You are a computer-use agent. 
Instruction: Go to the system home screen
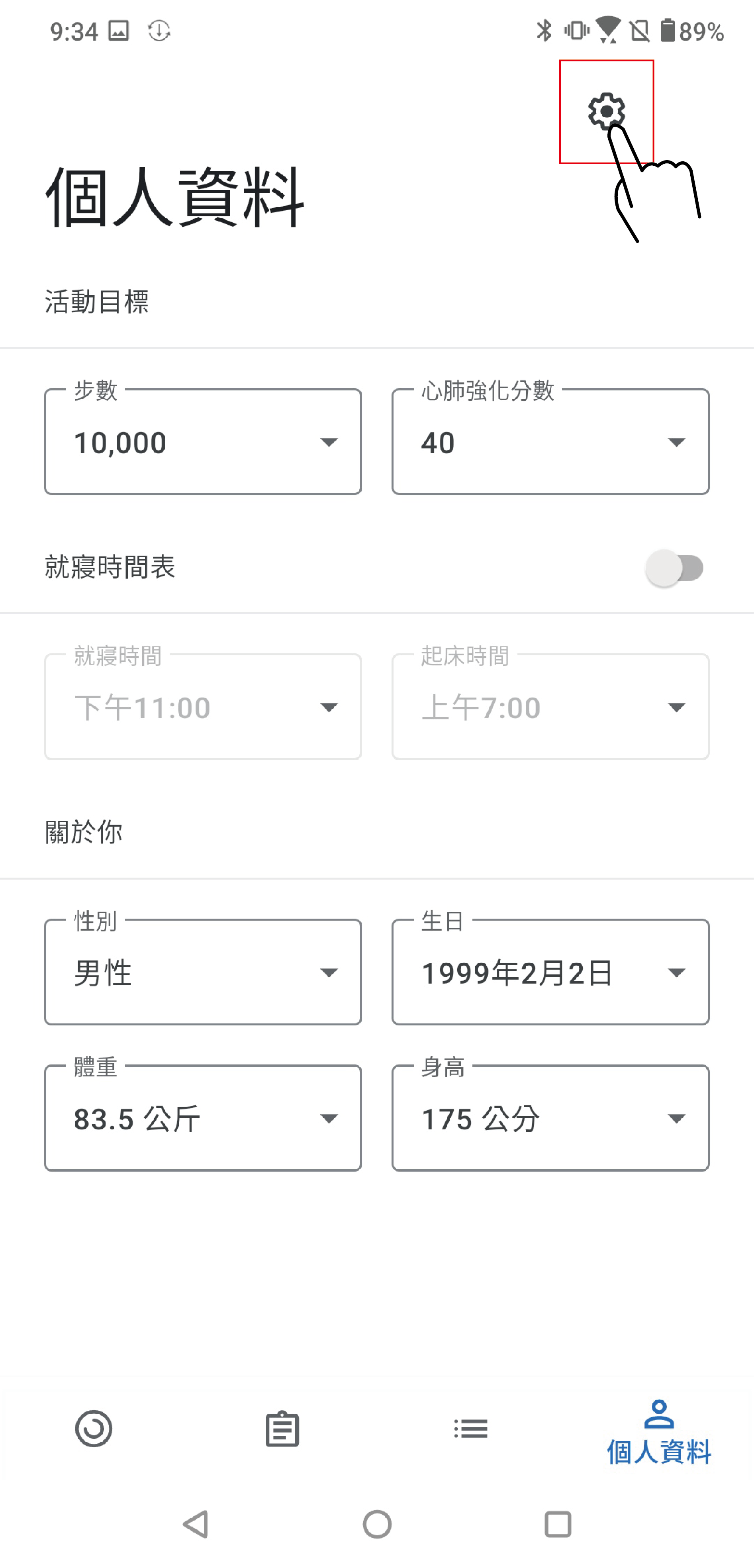click(x=377, y=1525)
